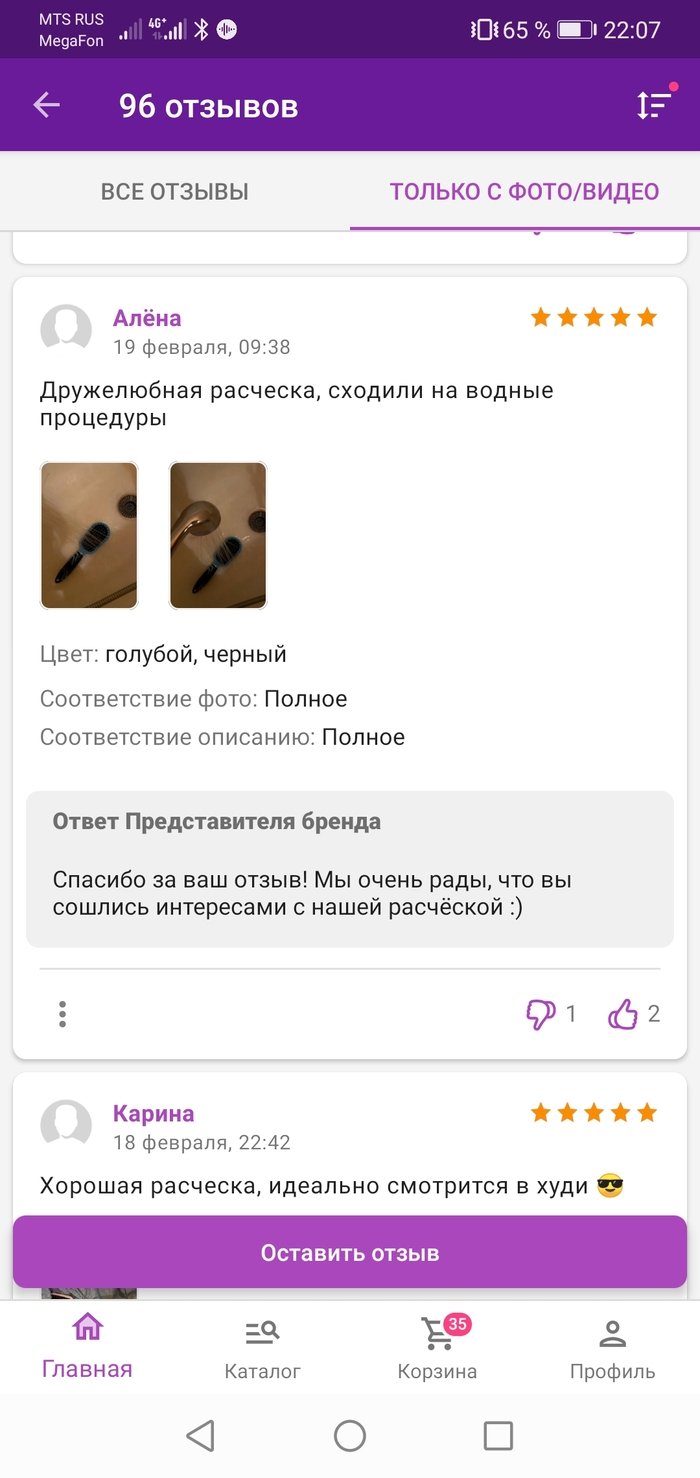700x1478 pixels.
Task: Switch to the ВСЕ ОТЗЫВЫ tab
Action: coord(175,191)
